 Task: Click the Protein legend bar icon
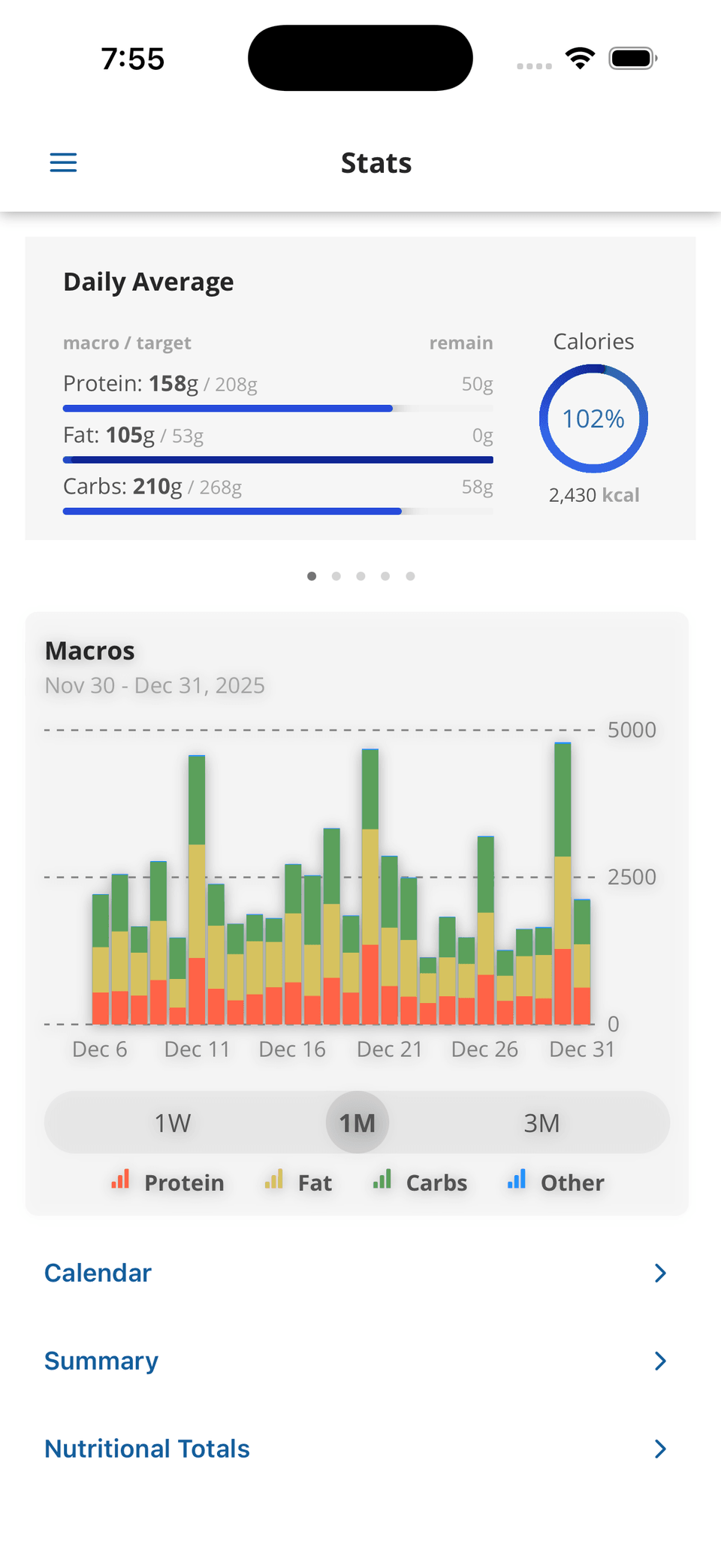coord(120,1180)
